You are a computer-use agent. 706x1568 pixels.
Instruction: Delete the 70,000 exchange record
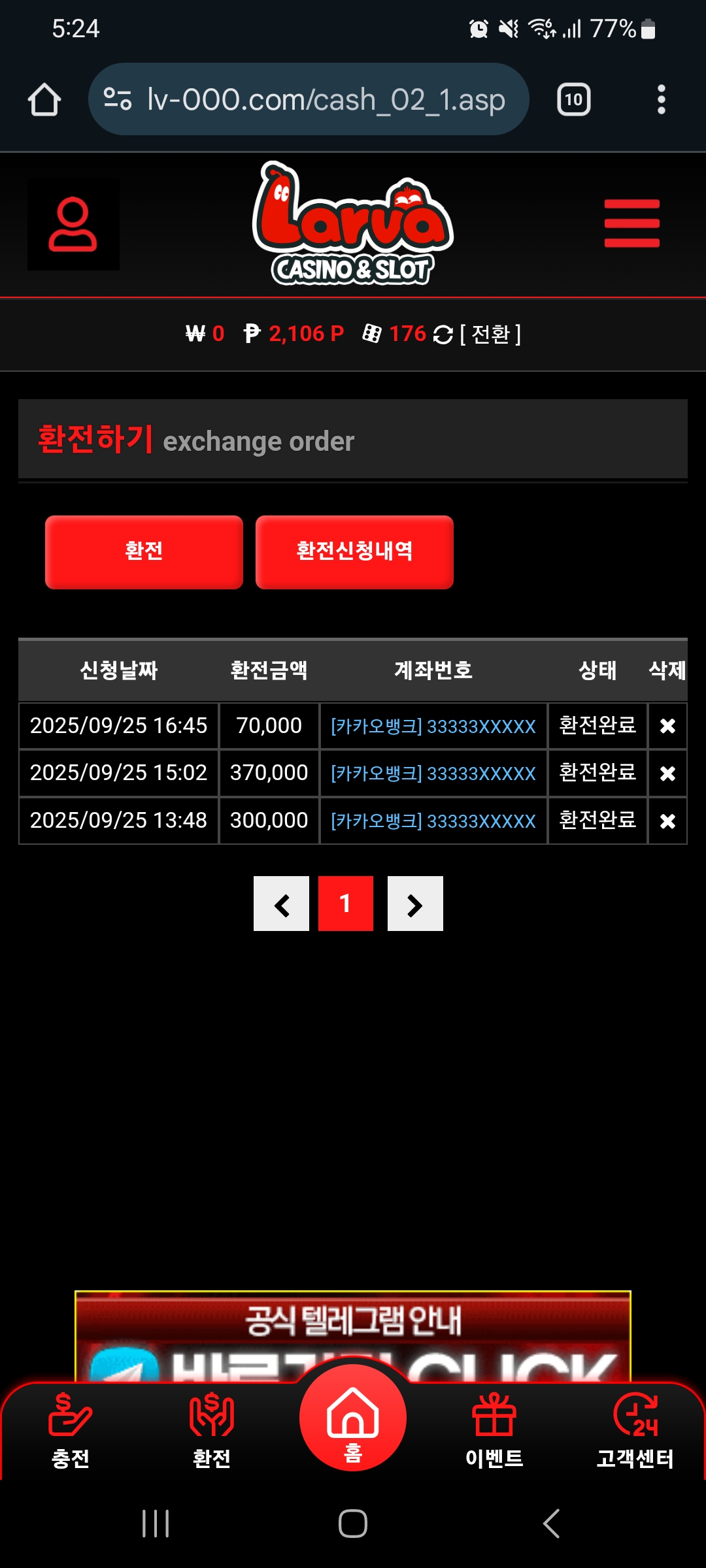coord(667,726)
